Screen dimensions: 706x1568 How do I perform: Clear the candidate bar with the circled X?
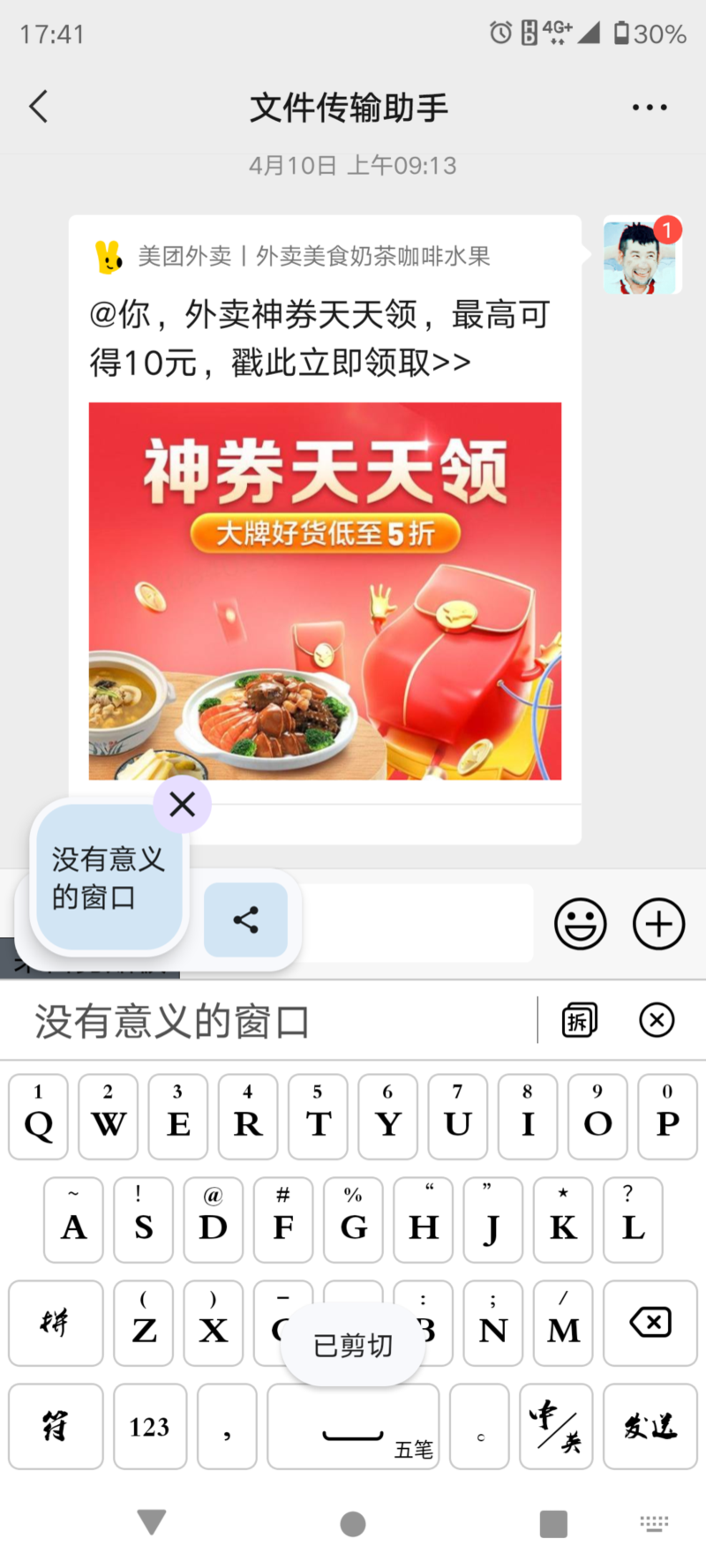657,1020
